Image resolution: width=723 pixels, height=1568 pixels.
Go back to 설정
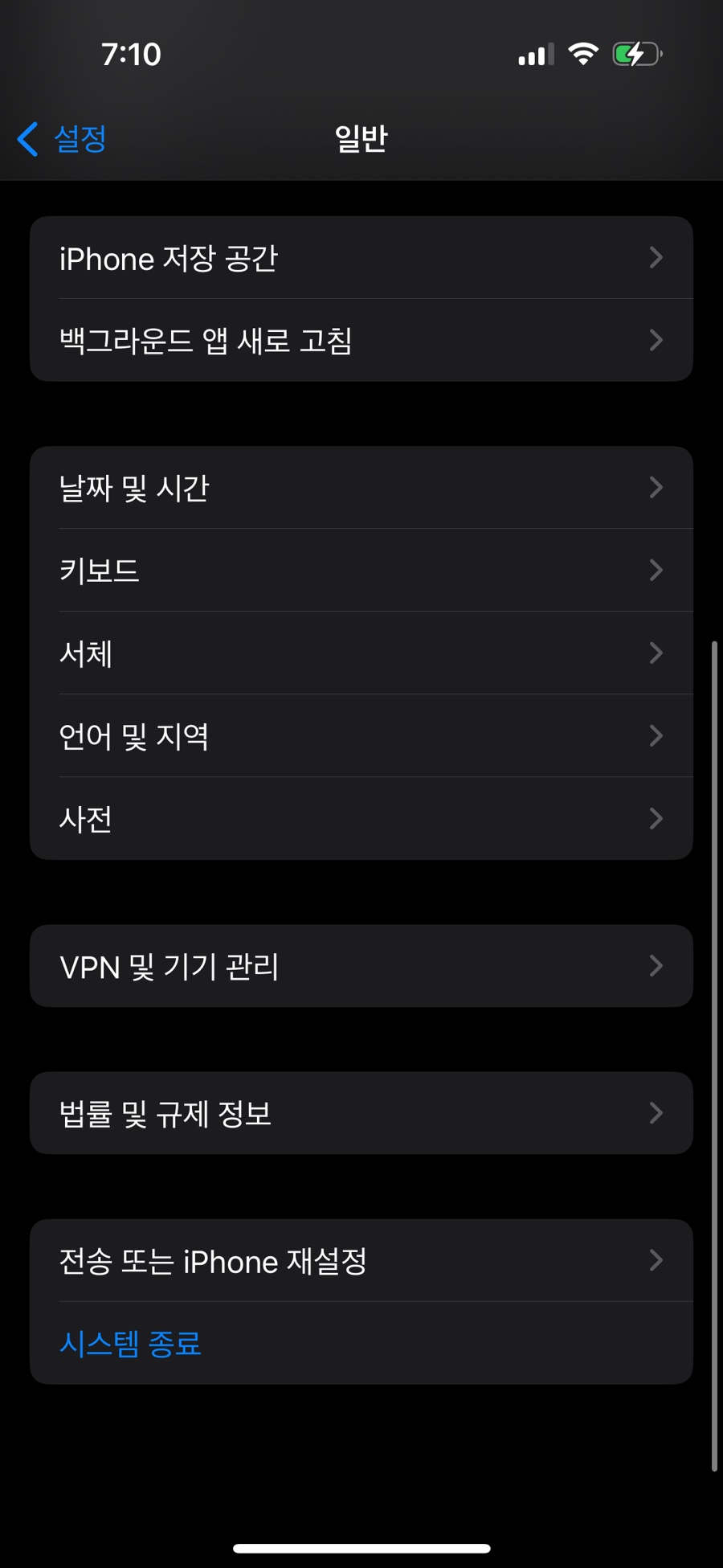point(63,138)
